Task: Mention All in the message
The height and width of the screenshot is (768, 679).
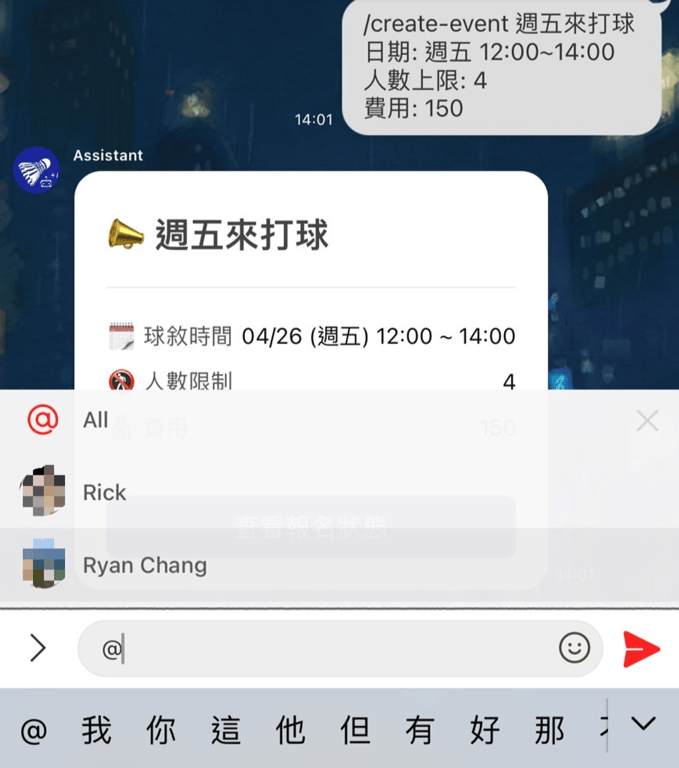Action: pyautogui.click(x=95, y=420)
